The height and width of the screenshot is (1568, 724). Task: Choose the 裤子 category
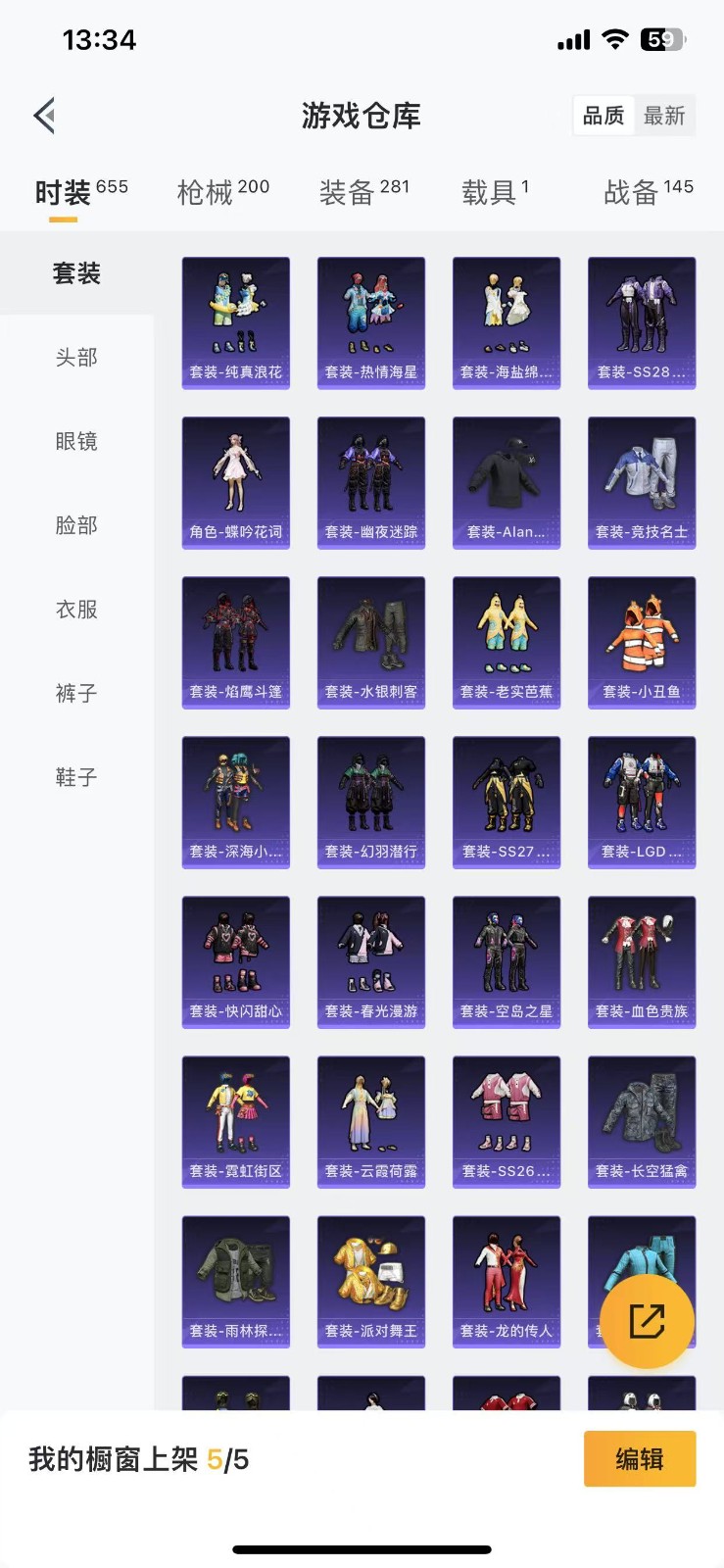76,693
